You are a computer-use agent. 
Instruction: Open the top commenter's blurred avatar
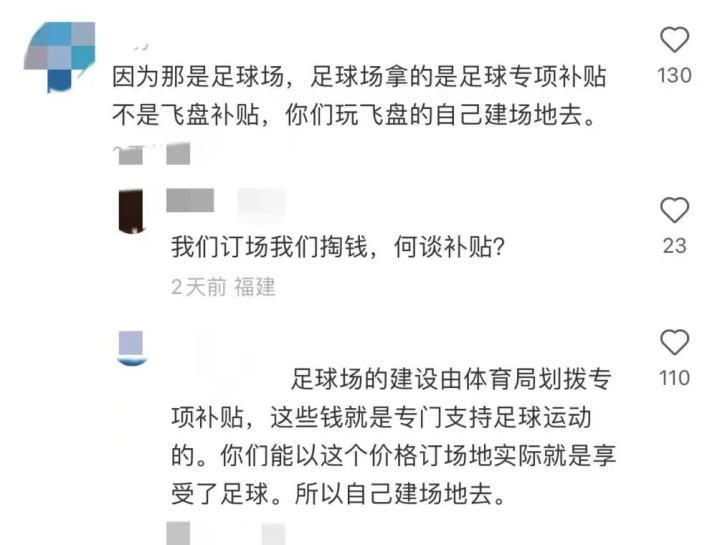[x=61, y=56]
